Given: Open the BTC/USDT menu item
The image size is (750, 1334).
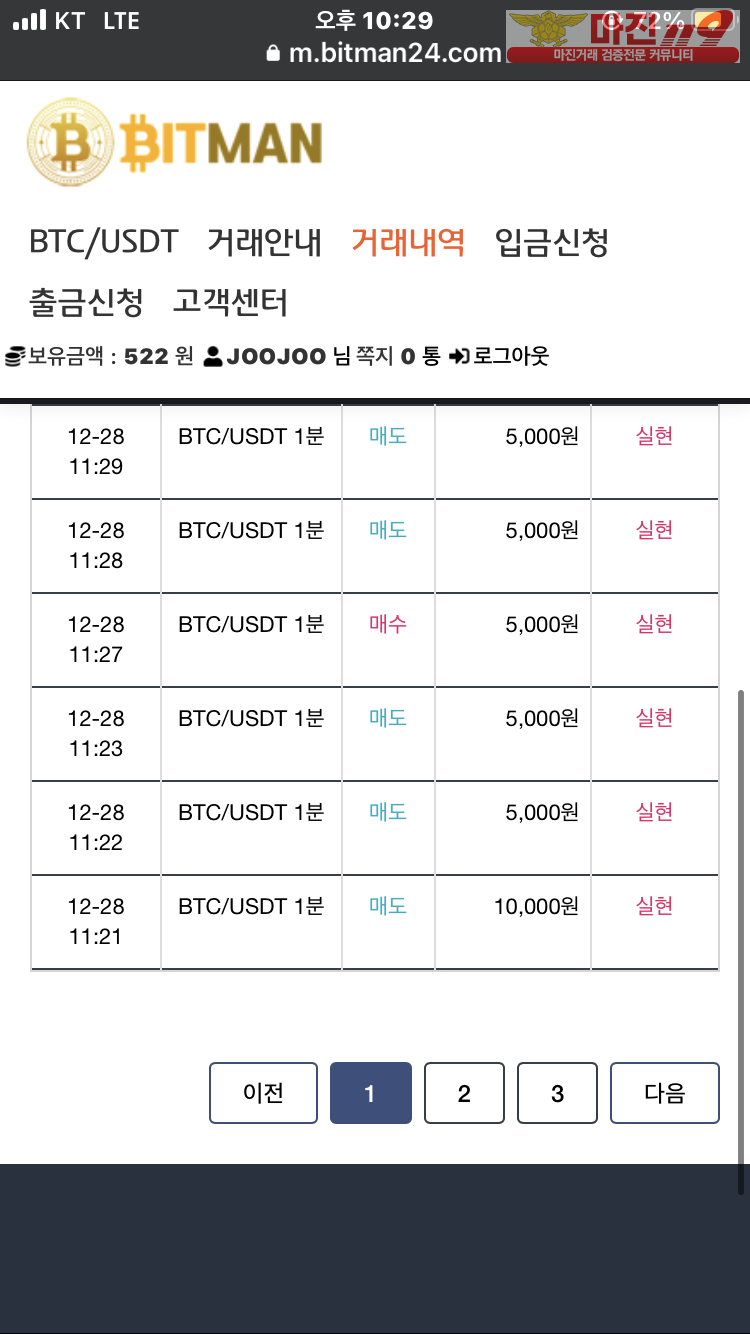Looking at the screenshot, I should point(104,242).
